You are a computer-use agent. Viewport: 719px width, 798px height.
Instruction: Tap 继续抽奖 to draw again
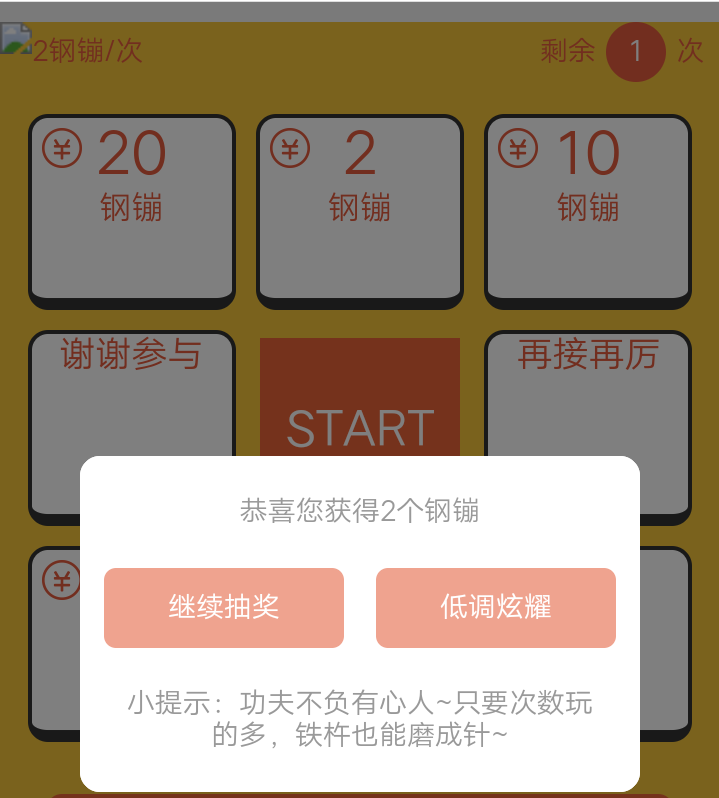tap(224, 608)
